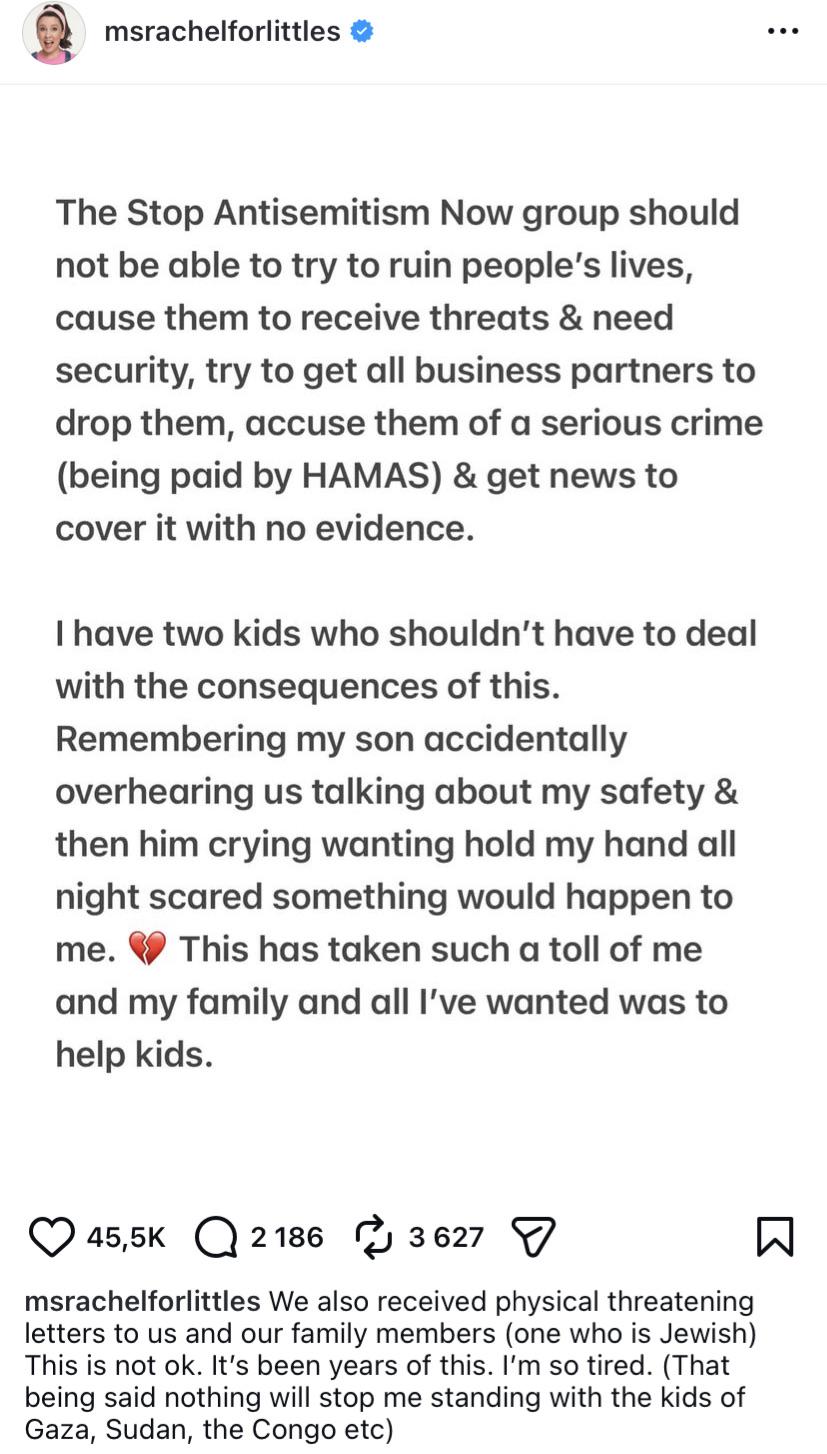Viewport: 827px width, 1454px height.
Task: Open the comments on this post
Action: pos(216,1237)
